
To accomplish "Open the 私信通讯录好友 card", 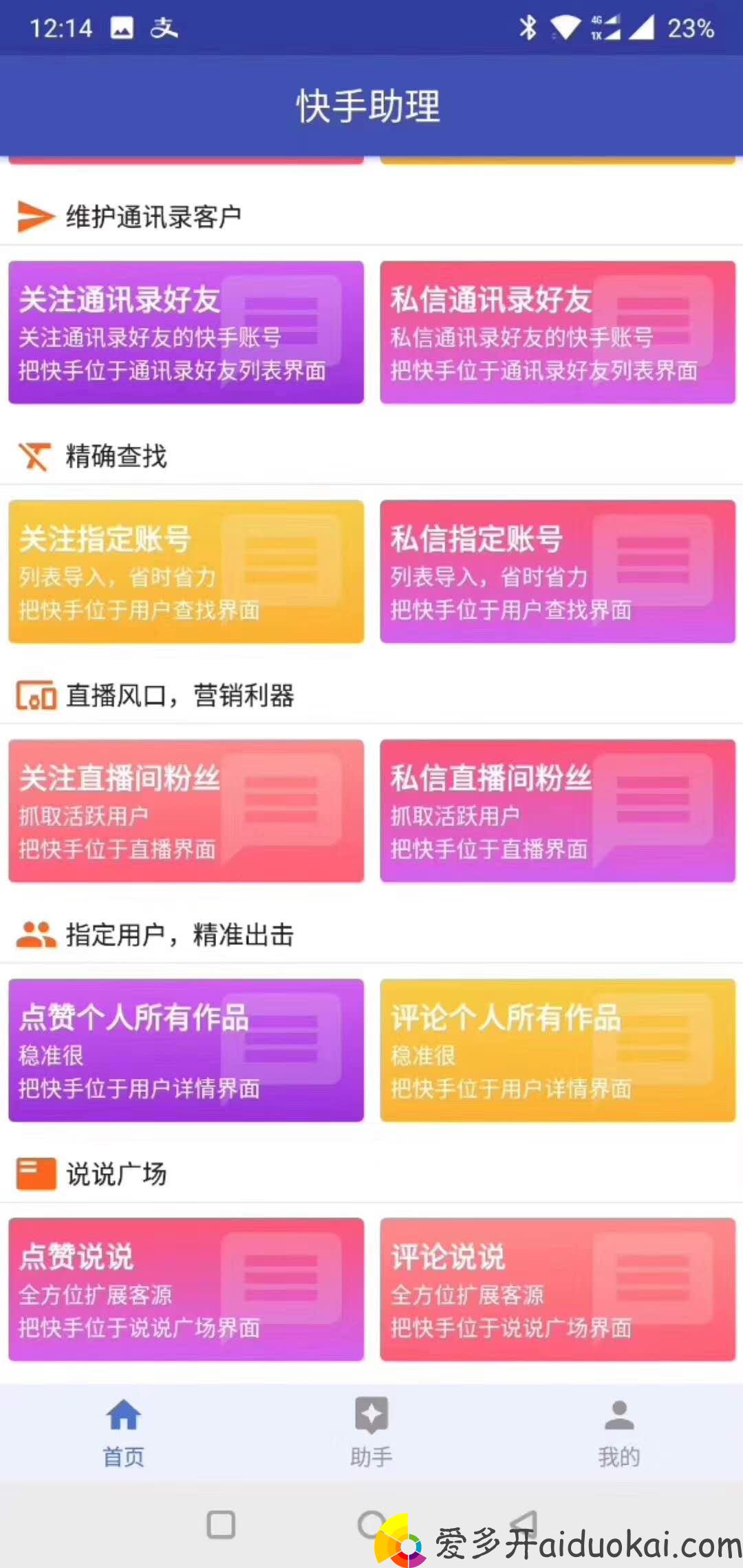I will pyautogui.click(x=557, y=332).
